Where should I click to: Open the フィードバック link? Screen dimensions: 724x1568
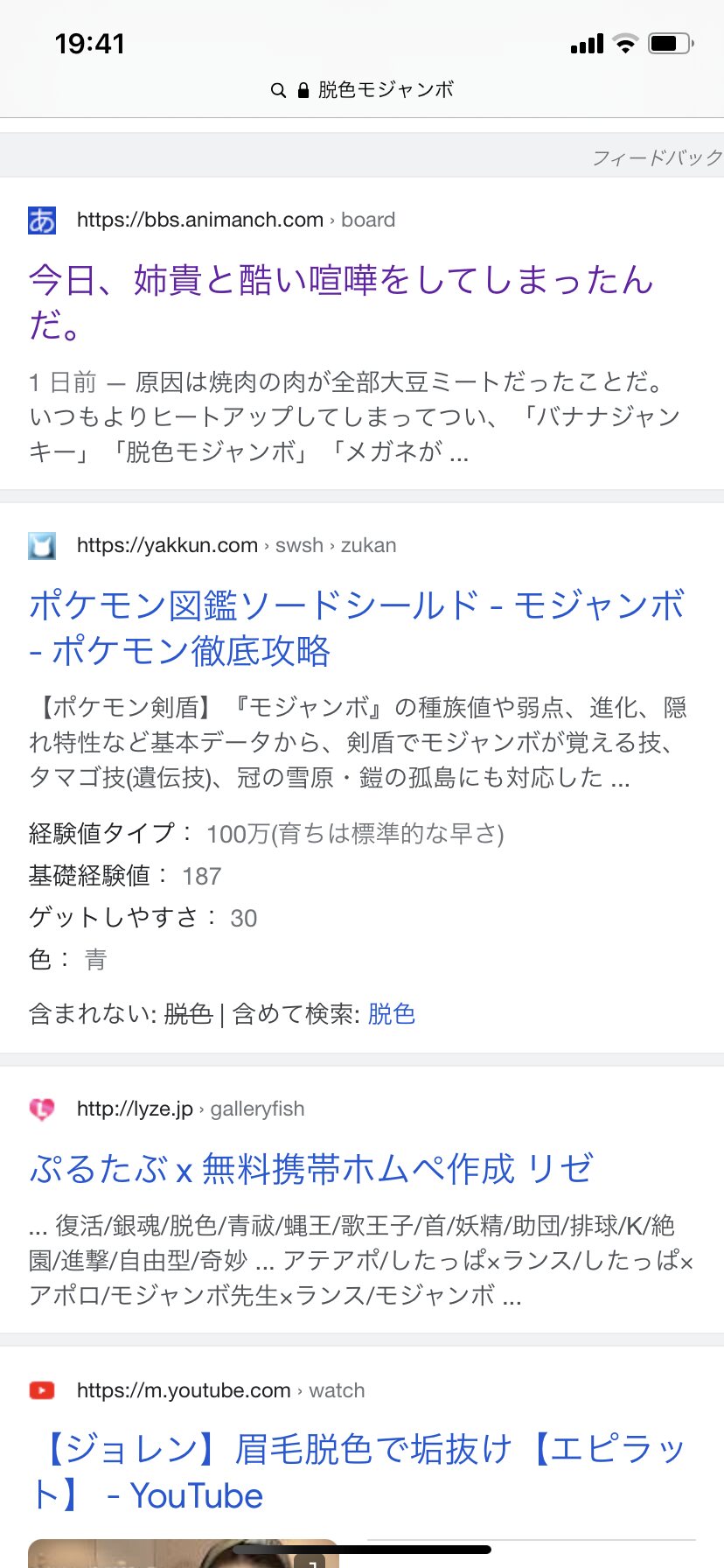pos(658,157)
